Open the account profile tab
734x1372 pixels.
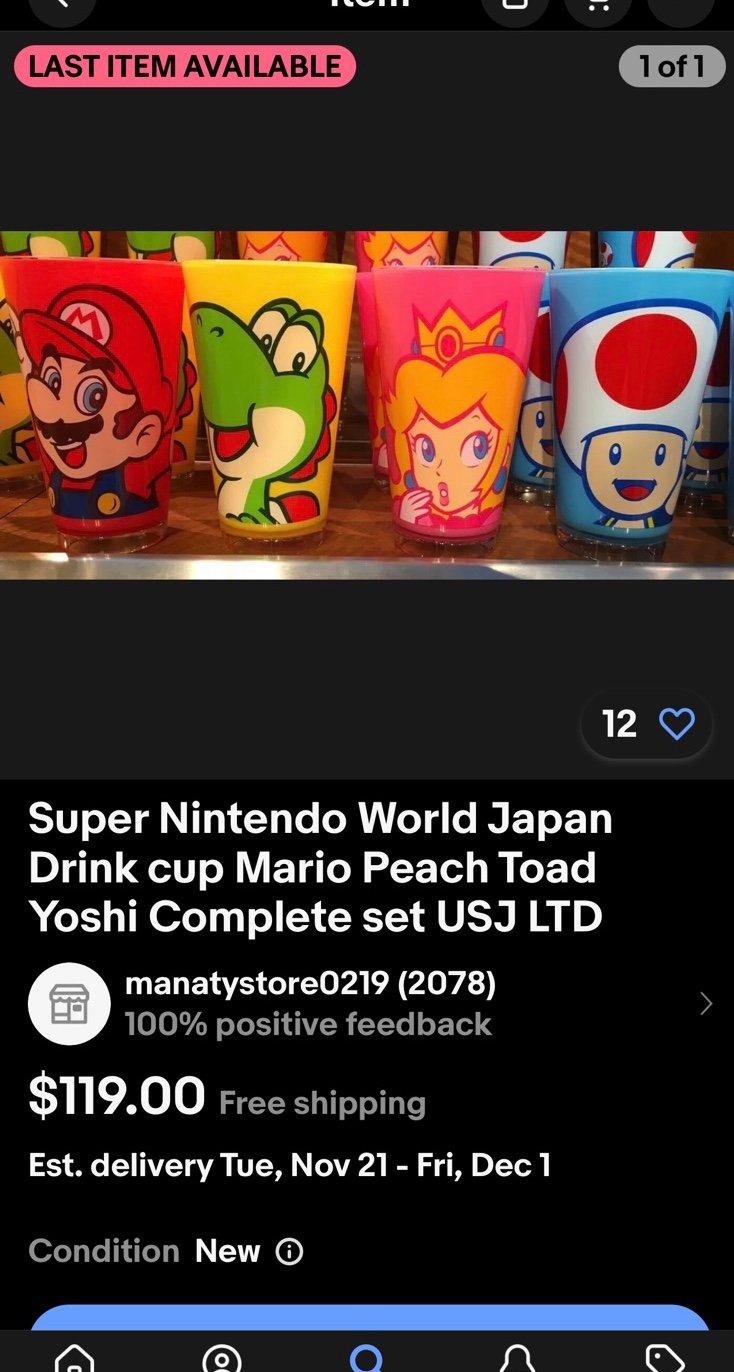[221, 1358]
